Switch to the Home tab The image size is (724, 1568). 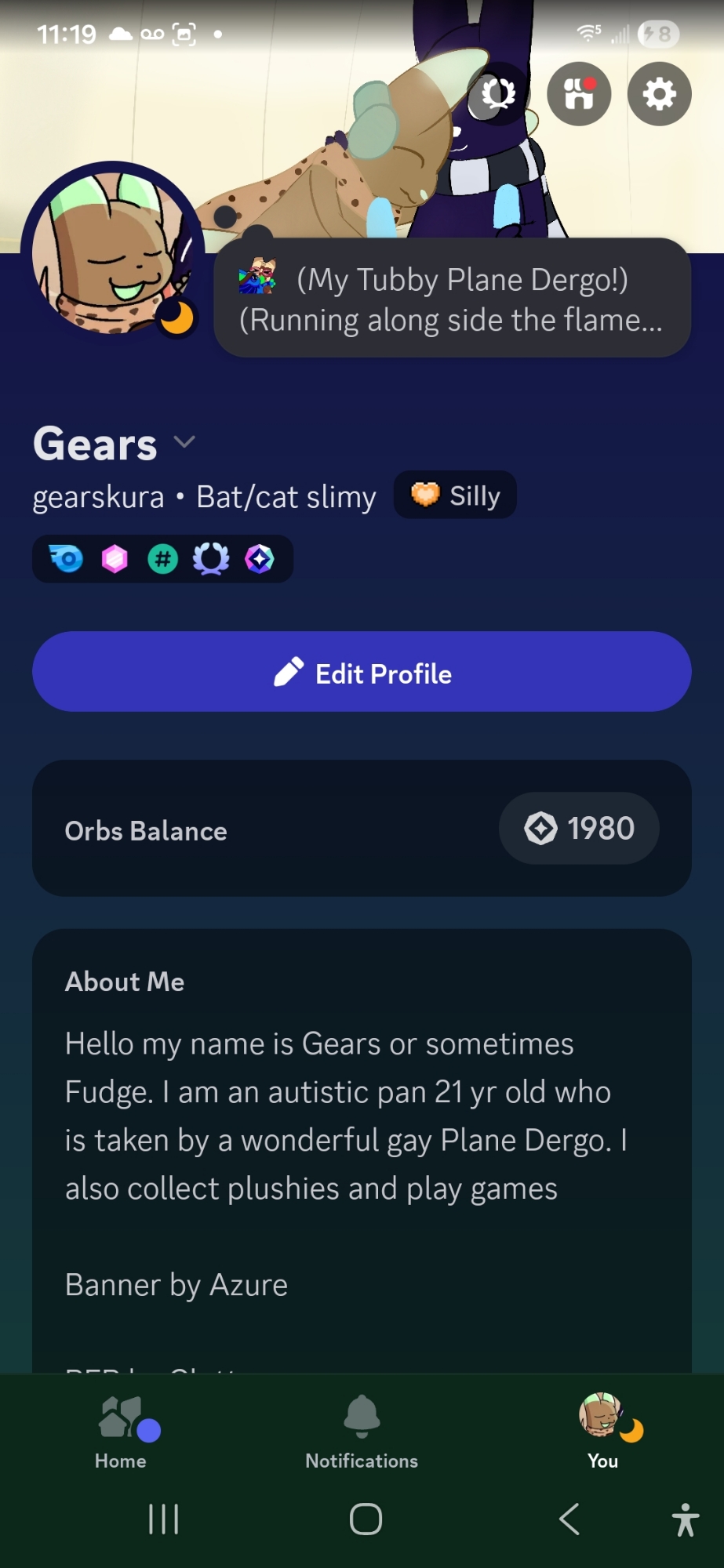pos(121,1432)
